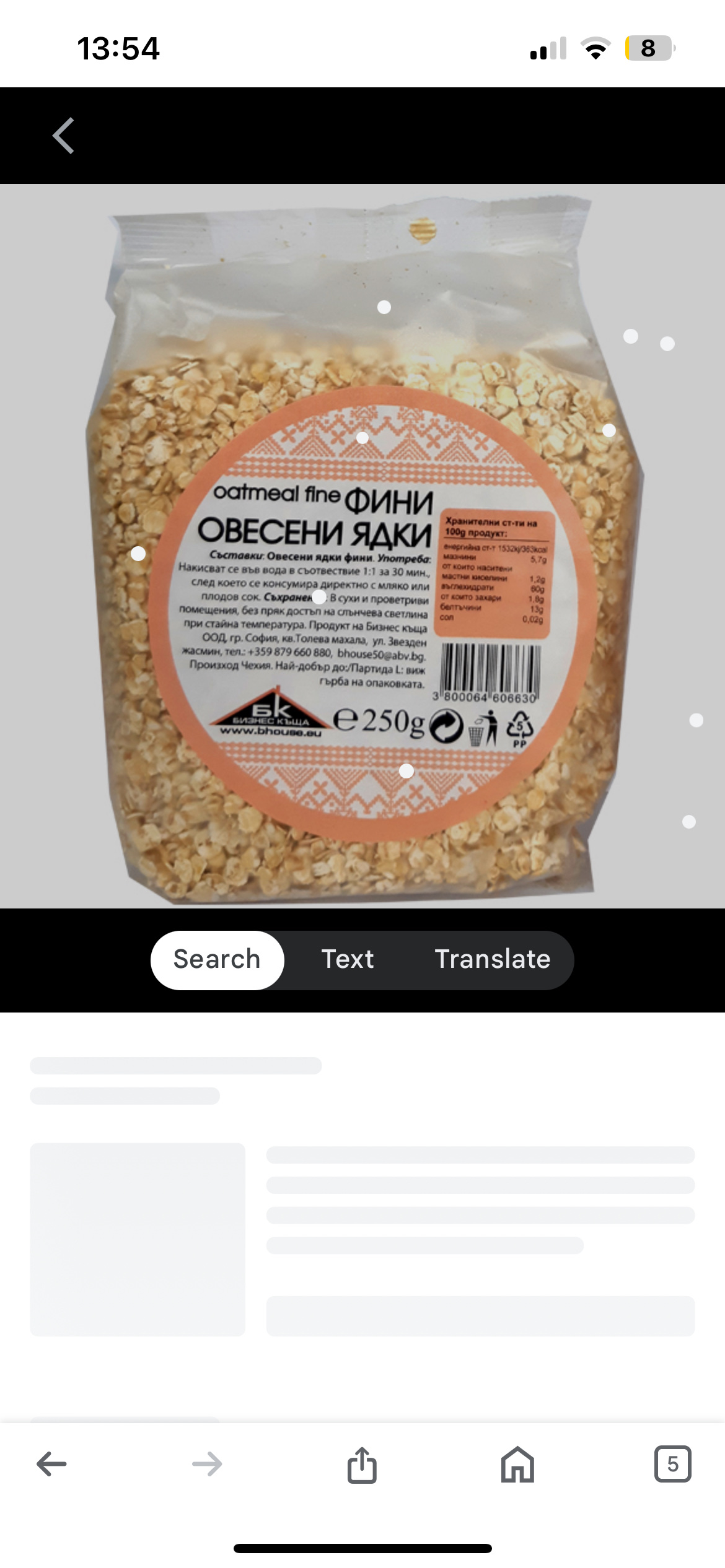Select the Search tab
Screen dimensions: 725x1568
point(217,958)
